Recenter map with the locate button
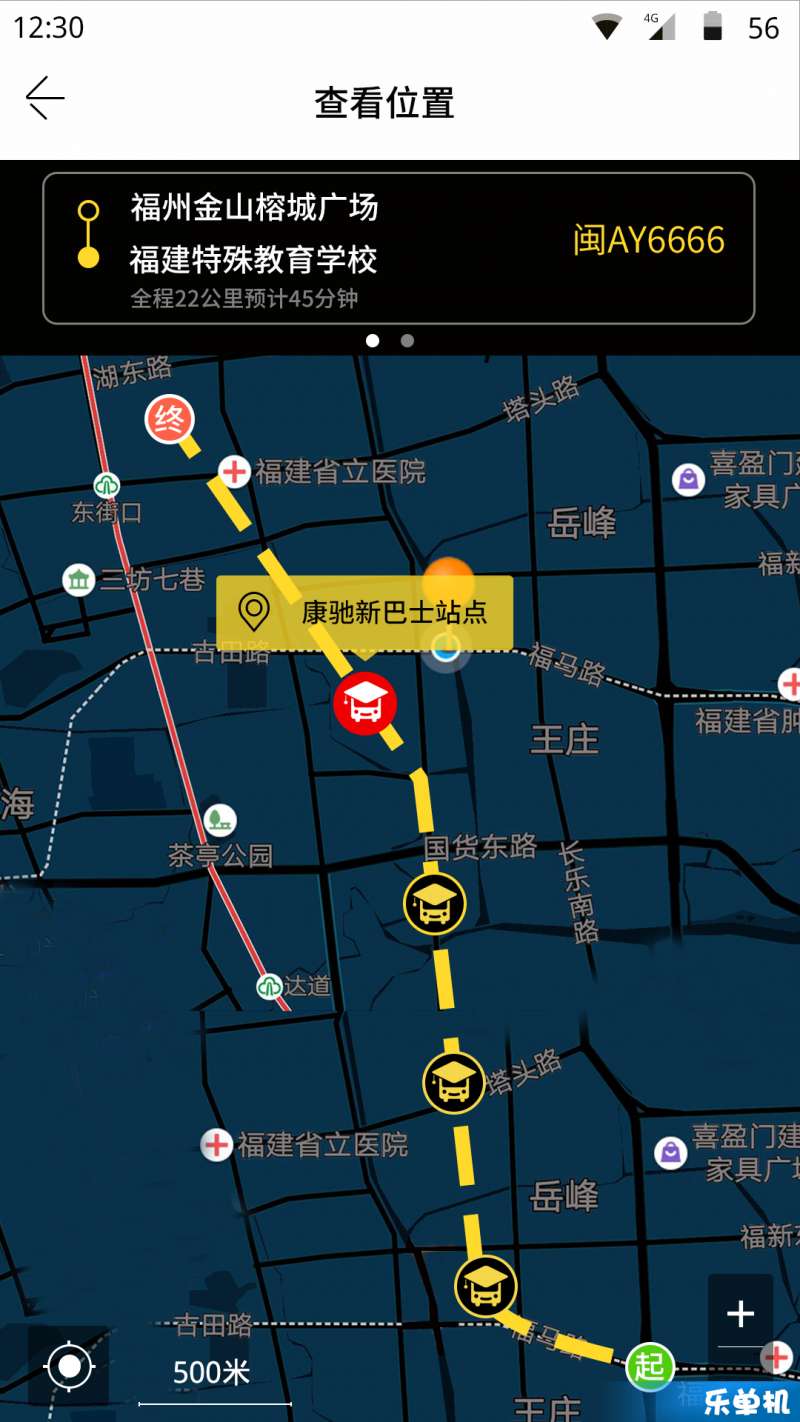 70,1365
